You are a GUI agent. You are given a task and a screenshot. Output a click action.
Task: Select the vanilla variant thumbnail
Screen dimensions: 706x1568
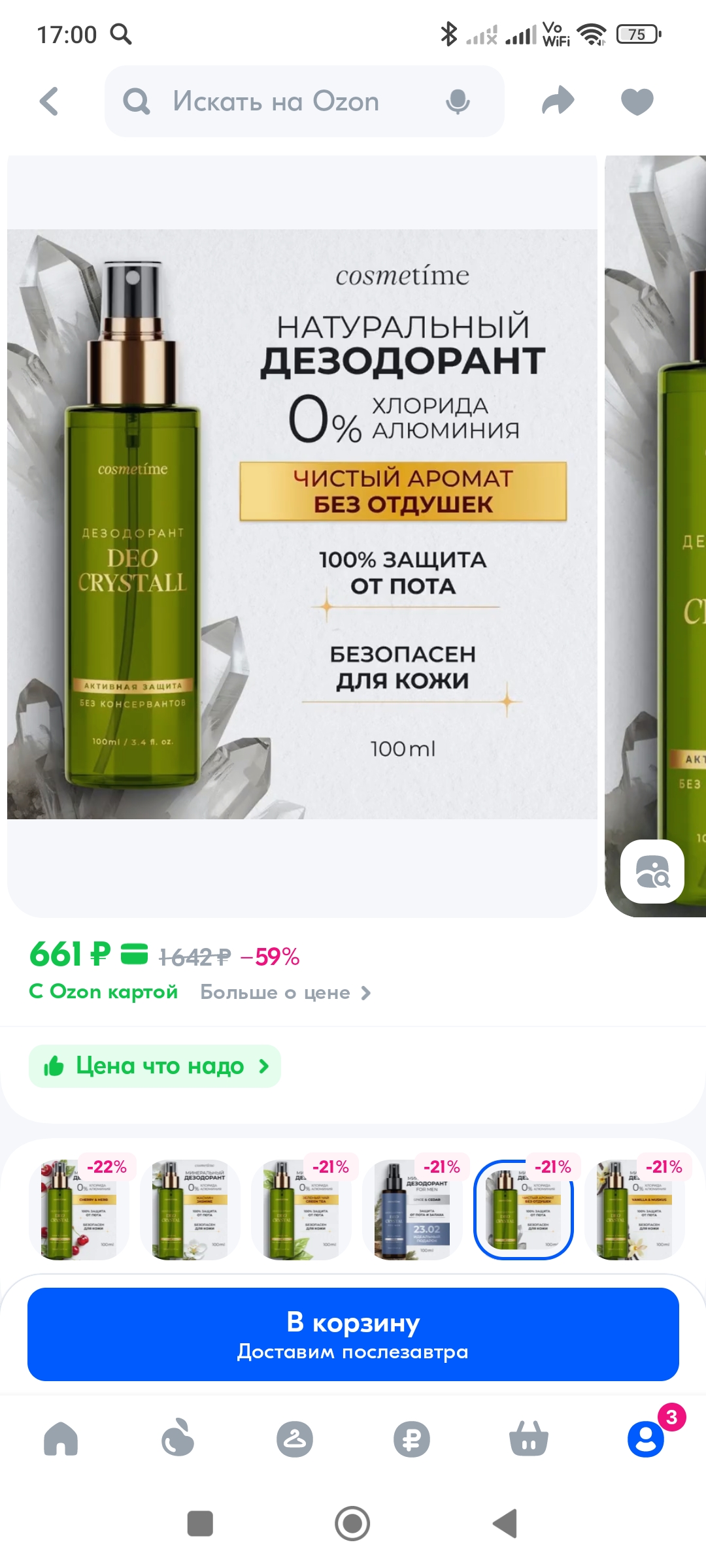(x=635, y=1209)
